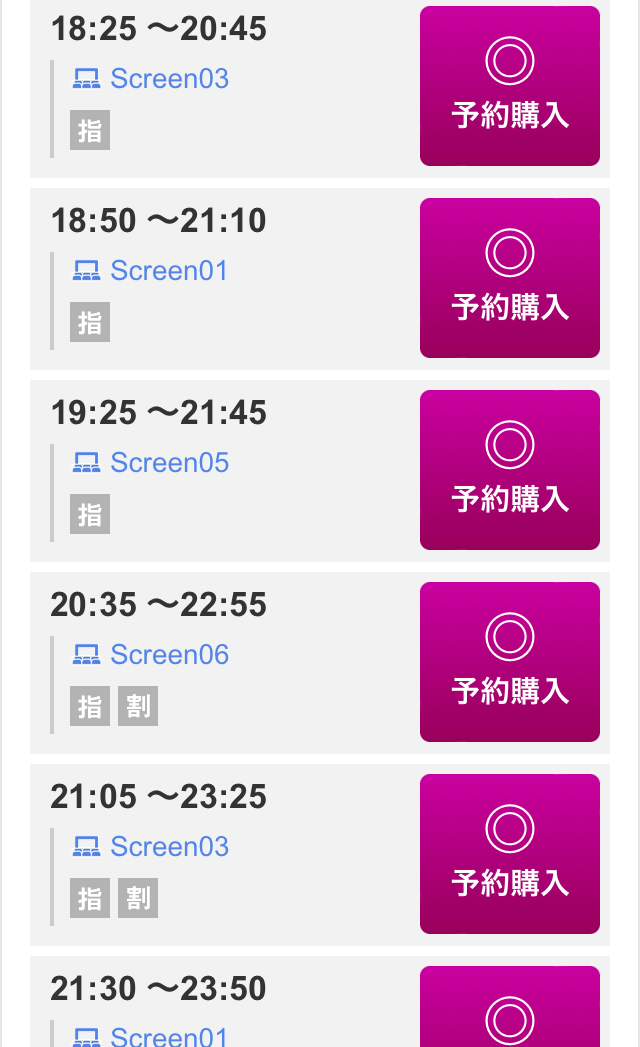Open Screen03 link under the 21:05 showing

click(x=151, y=847)
